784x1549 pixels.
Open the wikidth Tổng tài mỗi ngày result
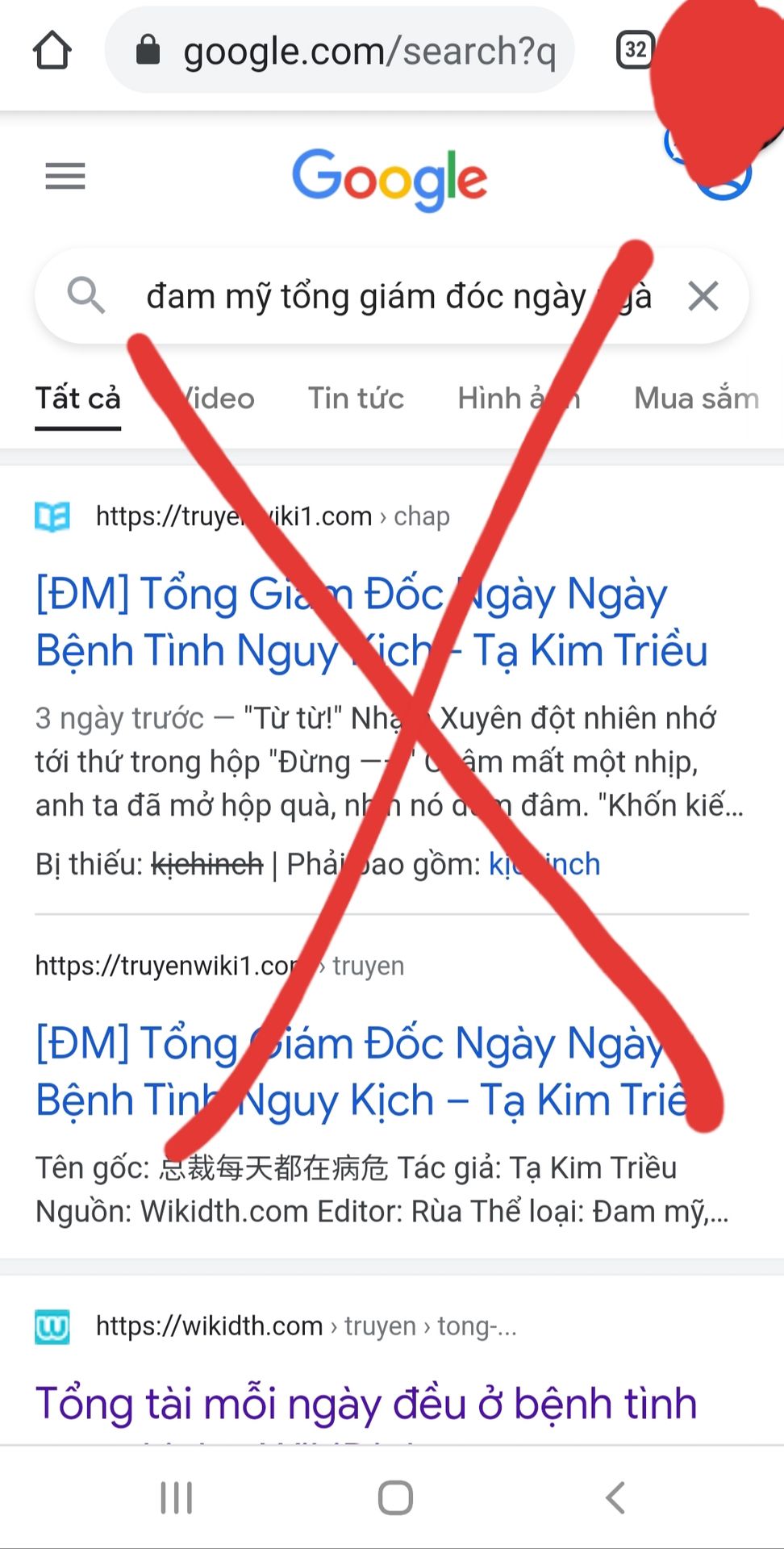[366, 1404]
